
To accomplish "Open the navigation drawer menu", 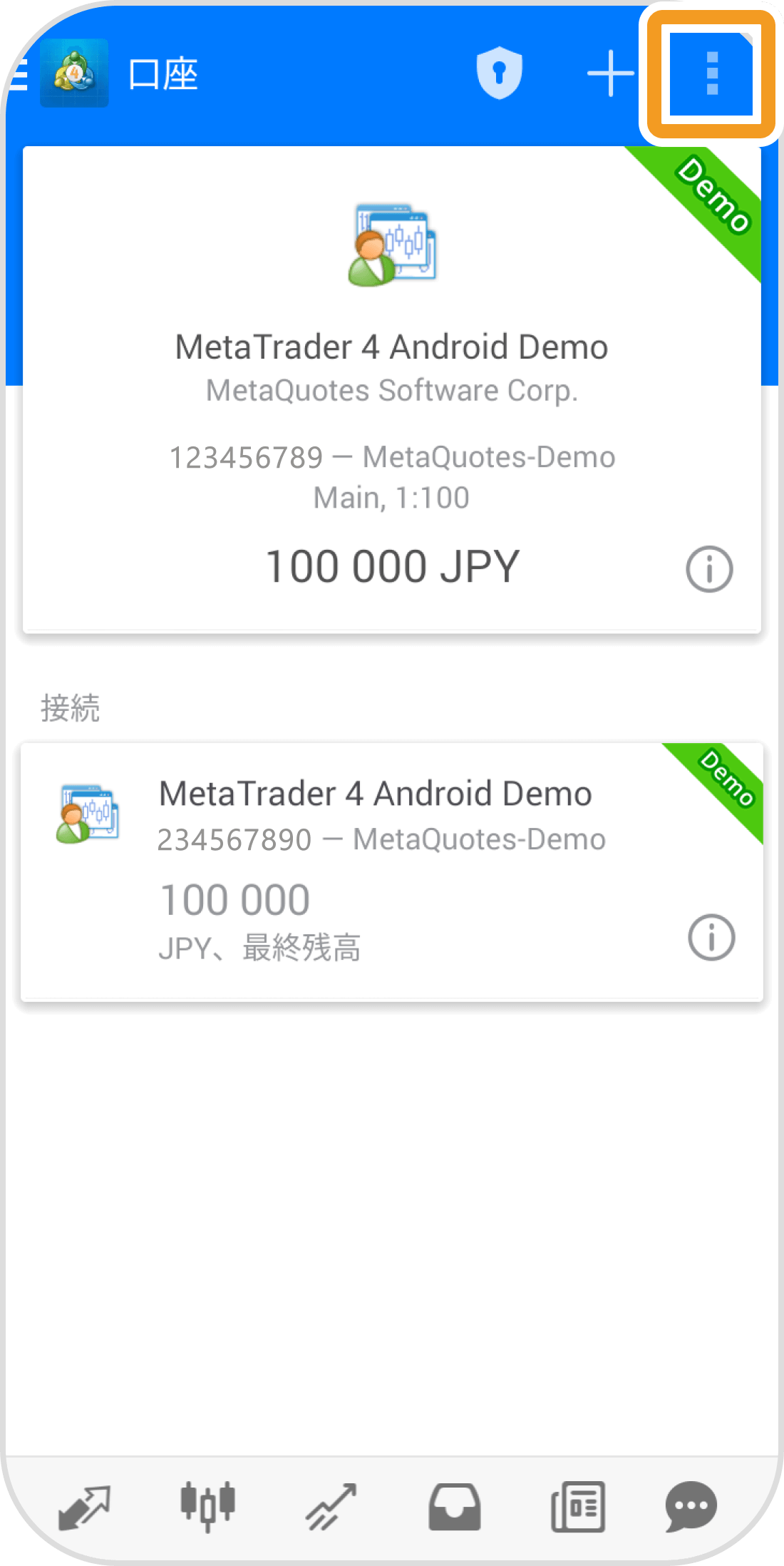I will click(18, 73).
